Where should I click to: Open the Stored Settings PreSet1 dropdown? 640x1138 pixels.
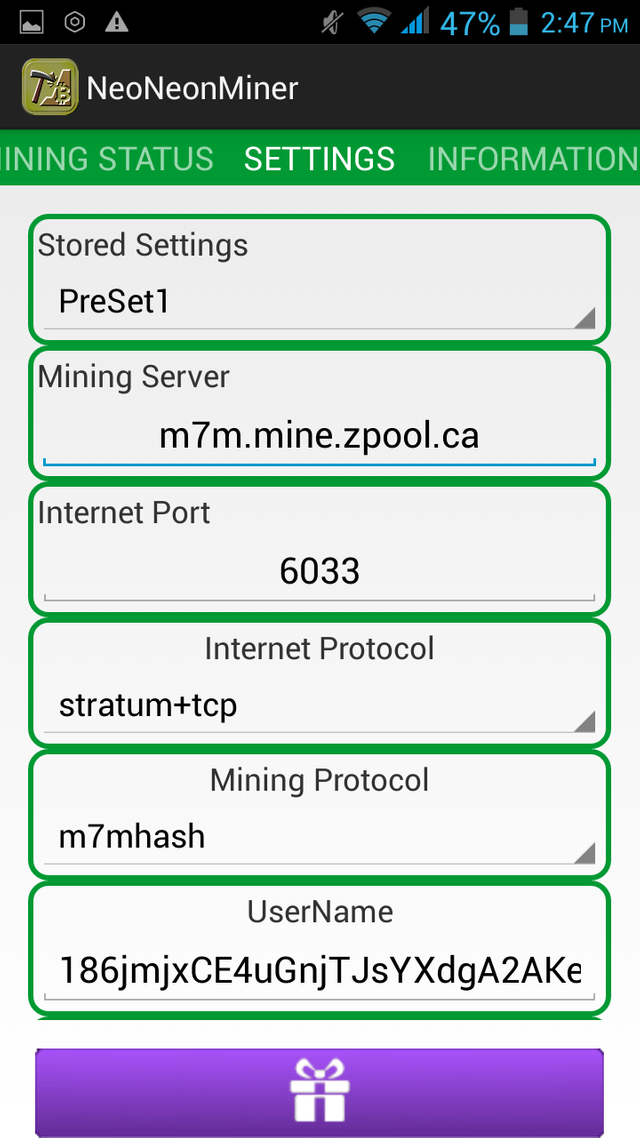(x=319, y=303)
